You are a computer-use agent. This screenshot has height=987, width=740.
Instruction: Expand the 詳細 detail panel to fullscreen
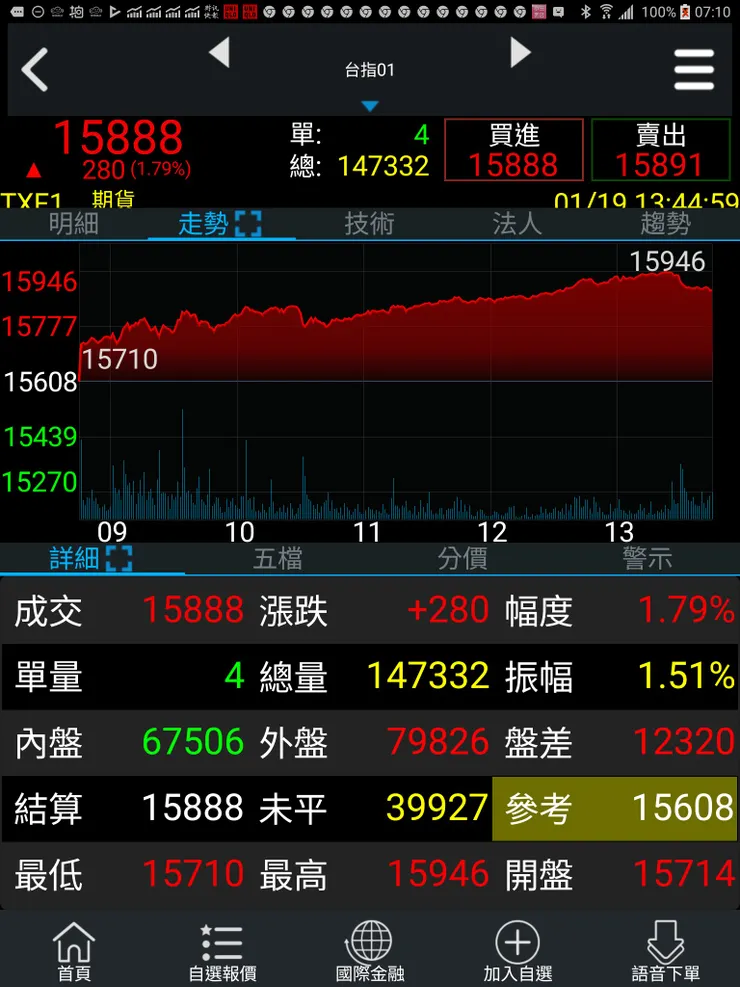[x=121, y=559]
